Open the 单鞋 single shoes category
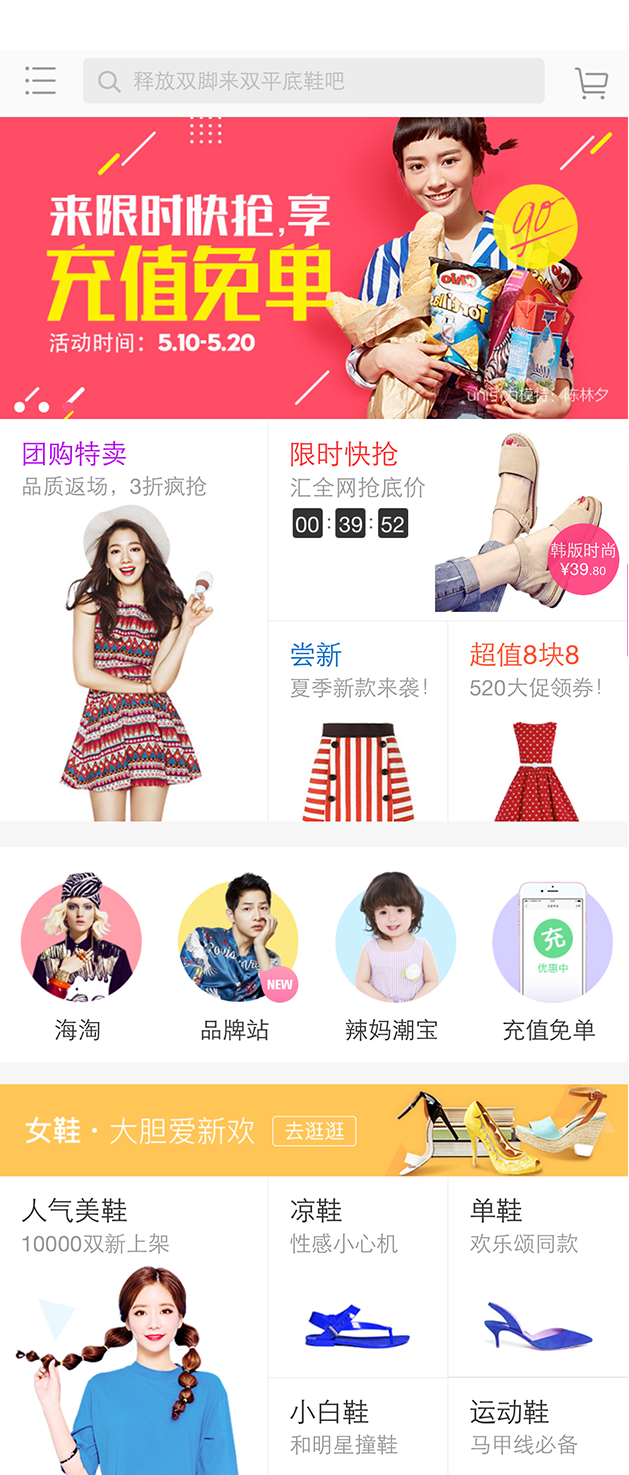This screenshot has height=1475, width=629. (x=538, y=1277)
